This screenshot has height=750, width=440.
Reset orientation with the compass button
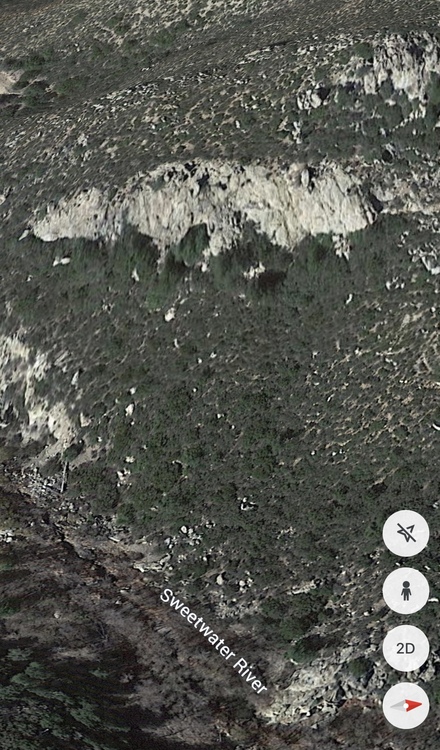(x=406, y=706)
